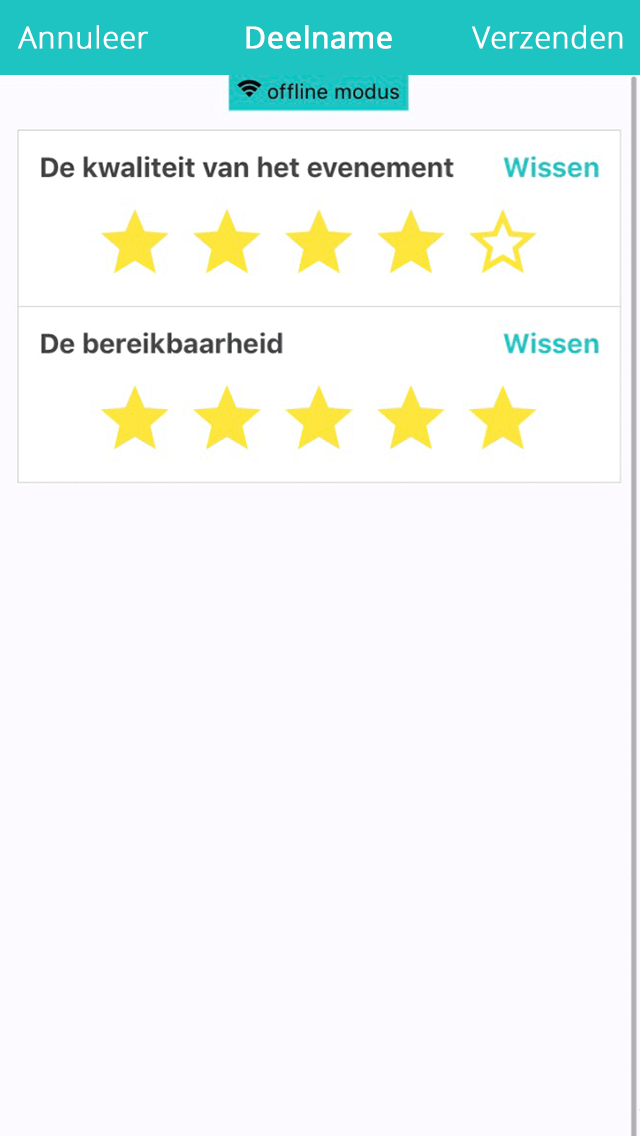Screen dimensions: 640x1136
Task: Select the third bereikbaarheid star
Action: [318, 417]
